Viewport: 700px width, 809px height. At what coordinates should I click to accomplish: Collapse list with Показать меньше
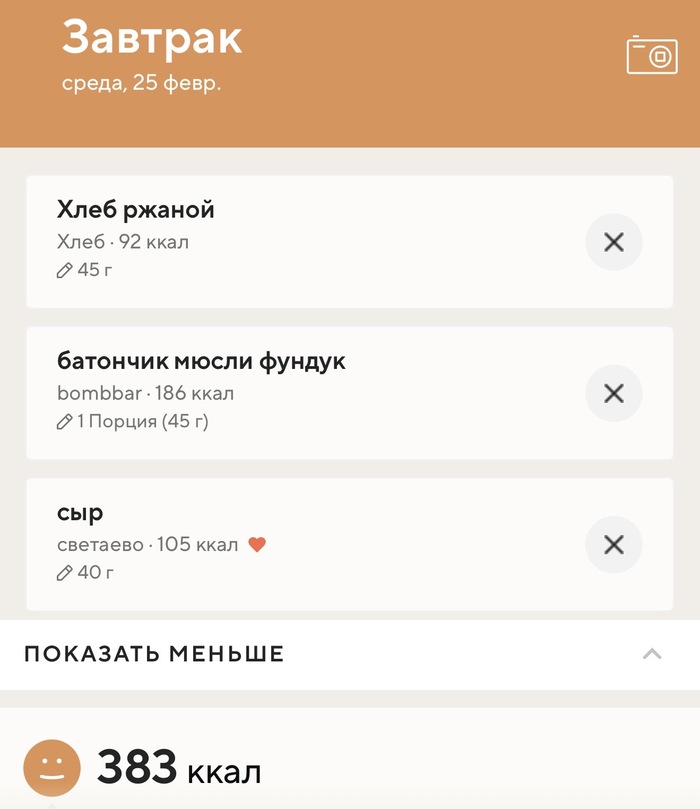[x=348, y=654]
